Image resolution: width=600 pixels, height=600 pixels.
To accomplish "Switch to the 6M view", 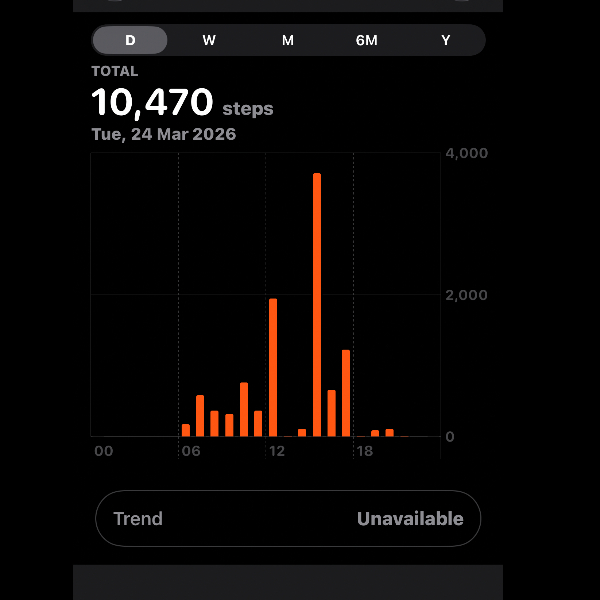I will tap(367, 40).
